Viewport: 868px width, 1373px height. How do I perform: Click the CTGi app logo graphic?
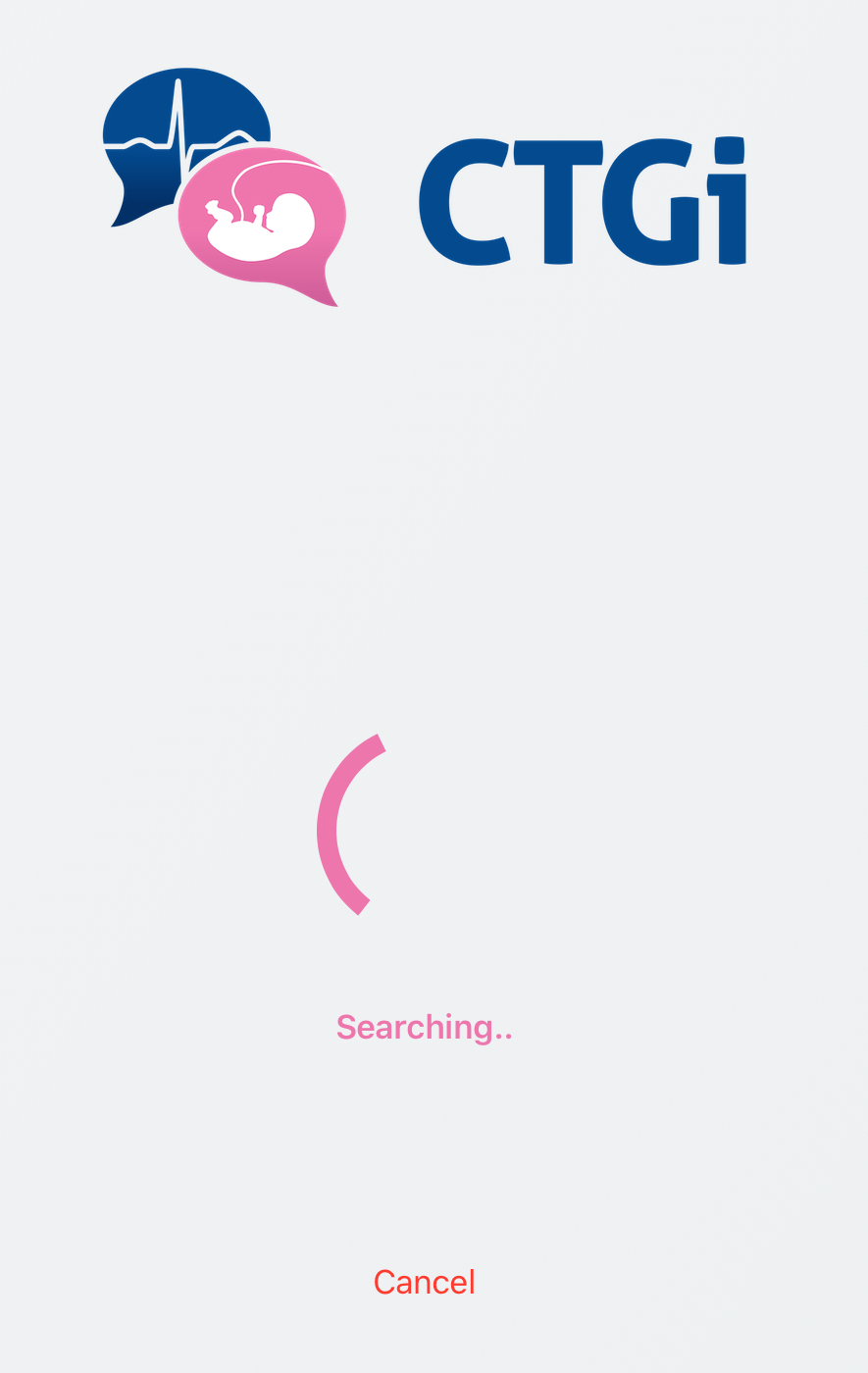click(x=226, y=186)
